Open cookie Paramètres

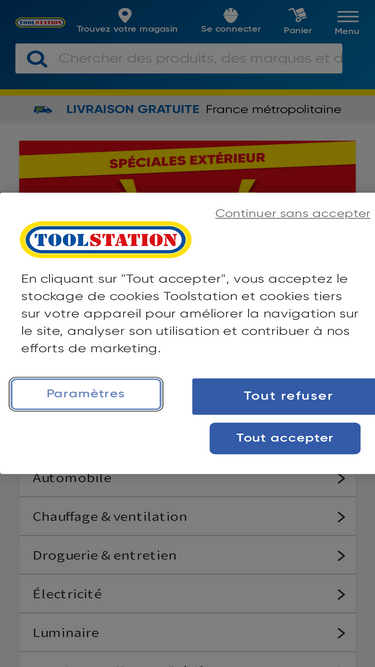coord(86,394)
